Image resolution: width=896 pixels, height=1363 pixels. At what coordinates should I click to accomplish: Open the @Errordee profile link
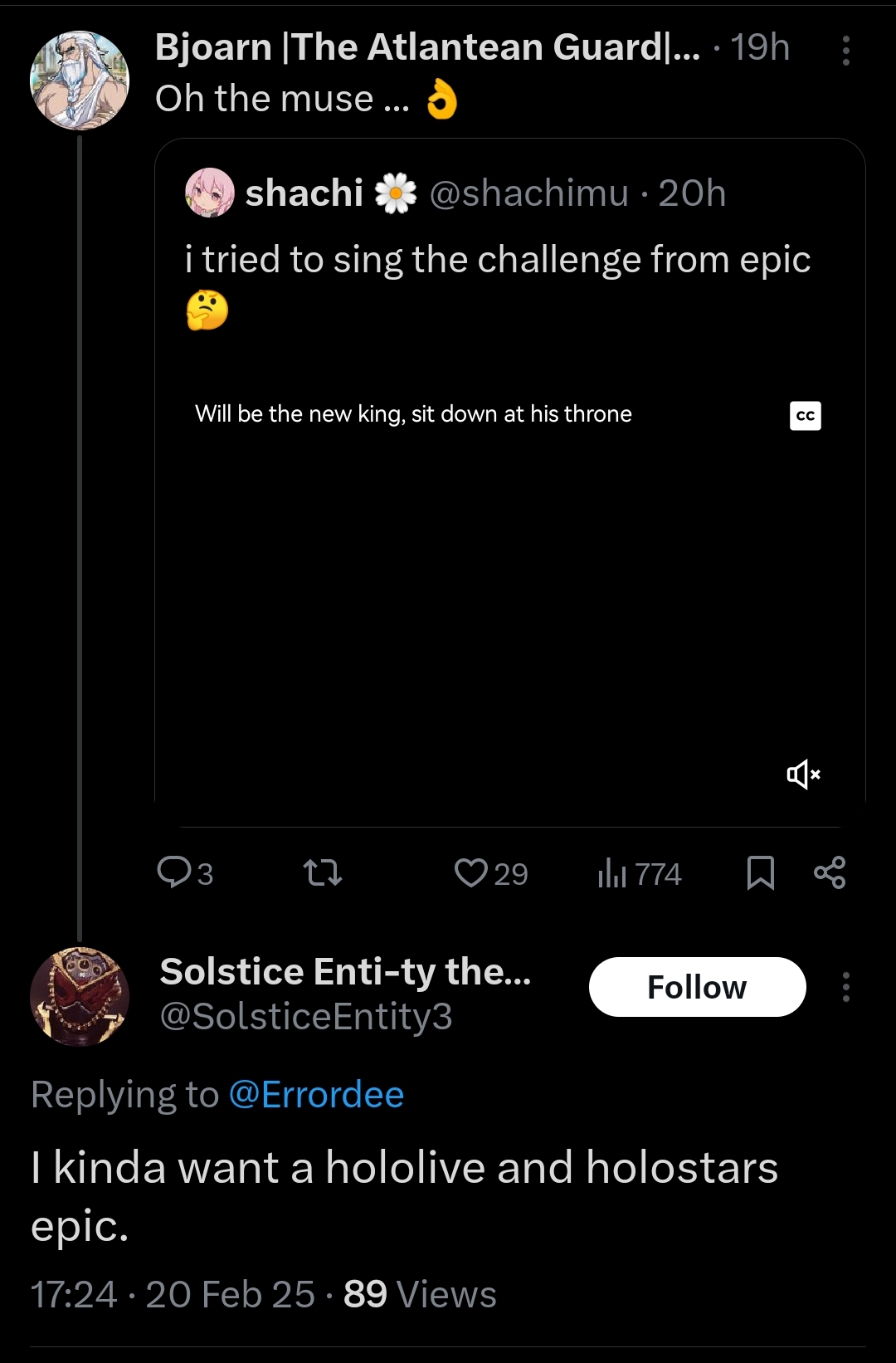point(316,1095)
